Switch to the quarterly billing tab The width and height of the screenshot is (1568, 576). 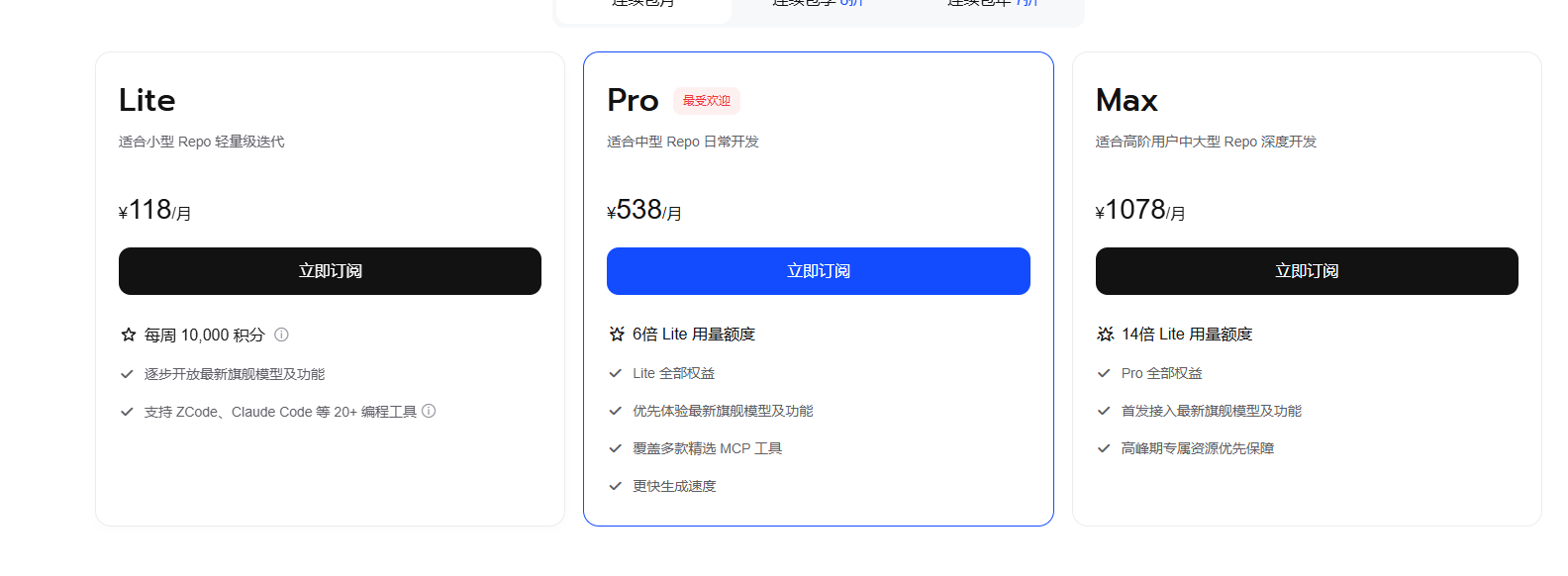tap(818, 6)
